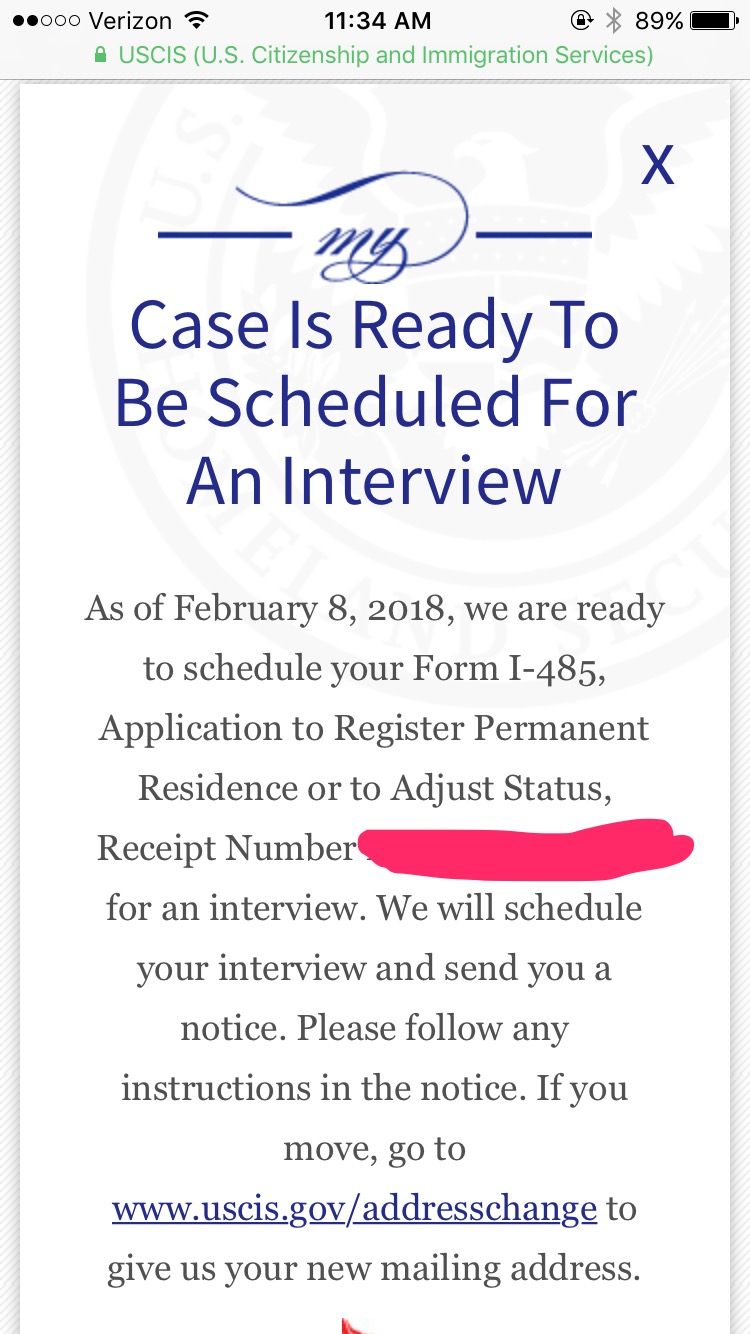750x1334 pixels.
Task: Open the www.uscis.gov/addresschange link
Action: (x=354, y=1209)
